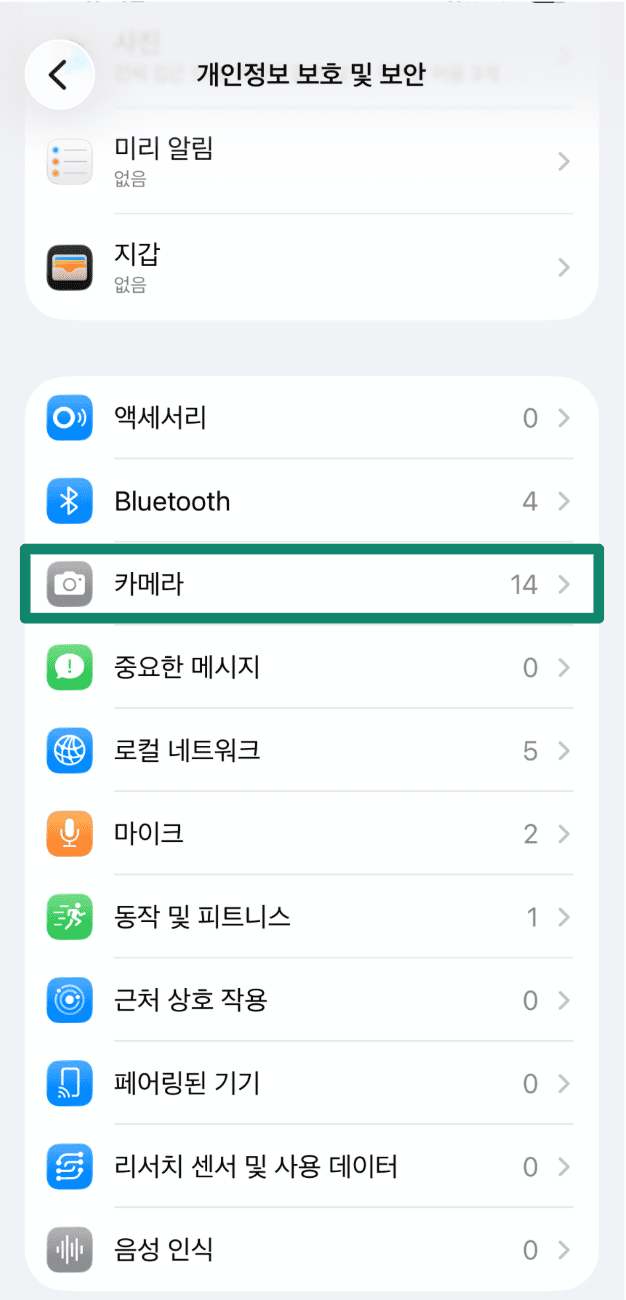Open 미리 알림 privacy settings
626x1300 pixels.
click(x=311, y=162)
